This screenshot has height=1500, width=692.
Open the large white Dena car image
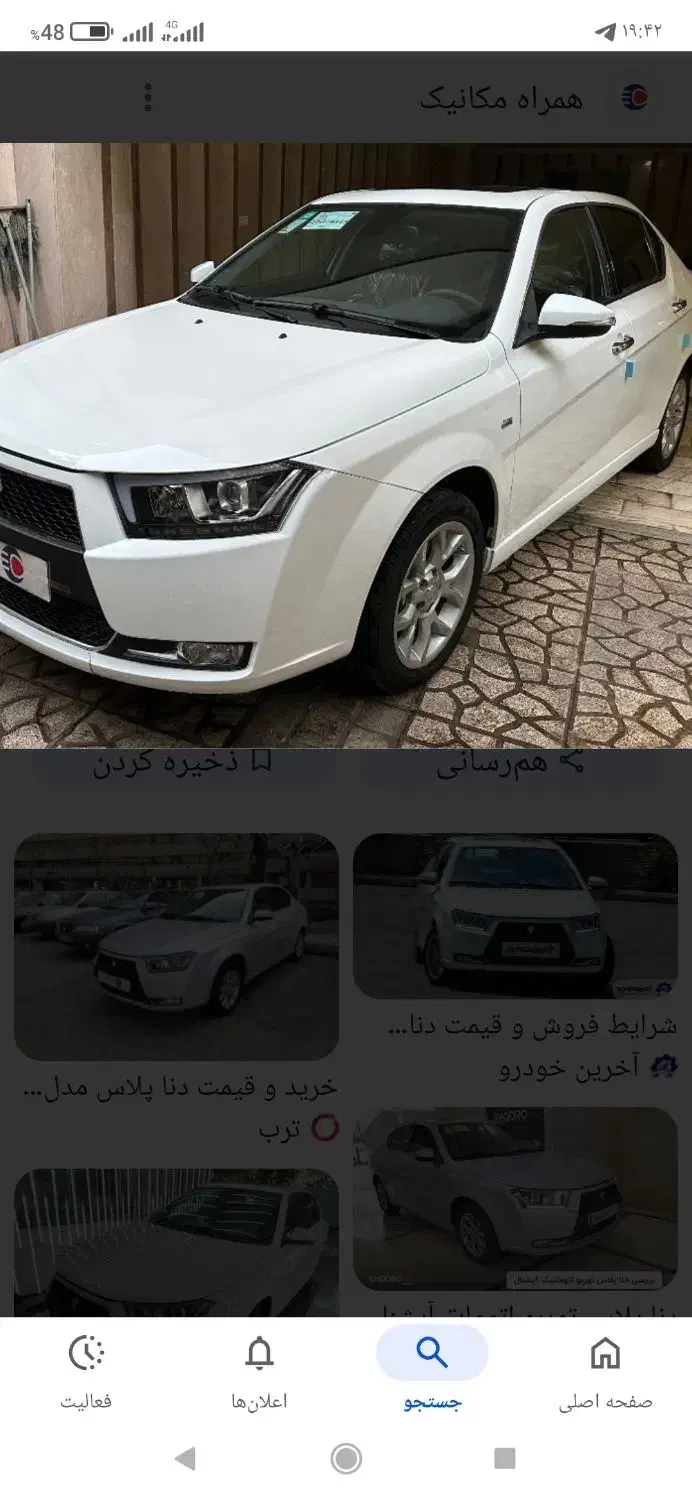(x=345, y=445)
